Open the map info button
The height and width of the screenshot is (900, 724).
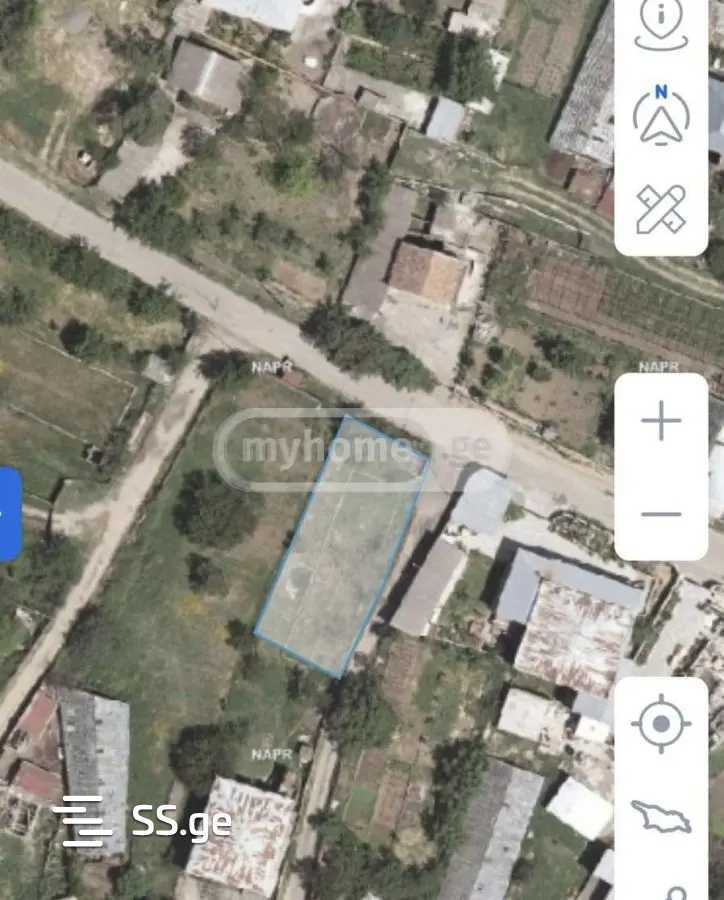point(661,22)
